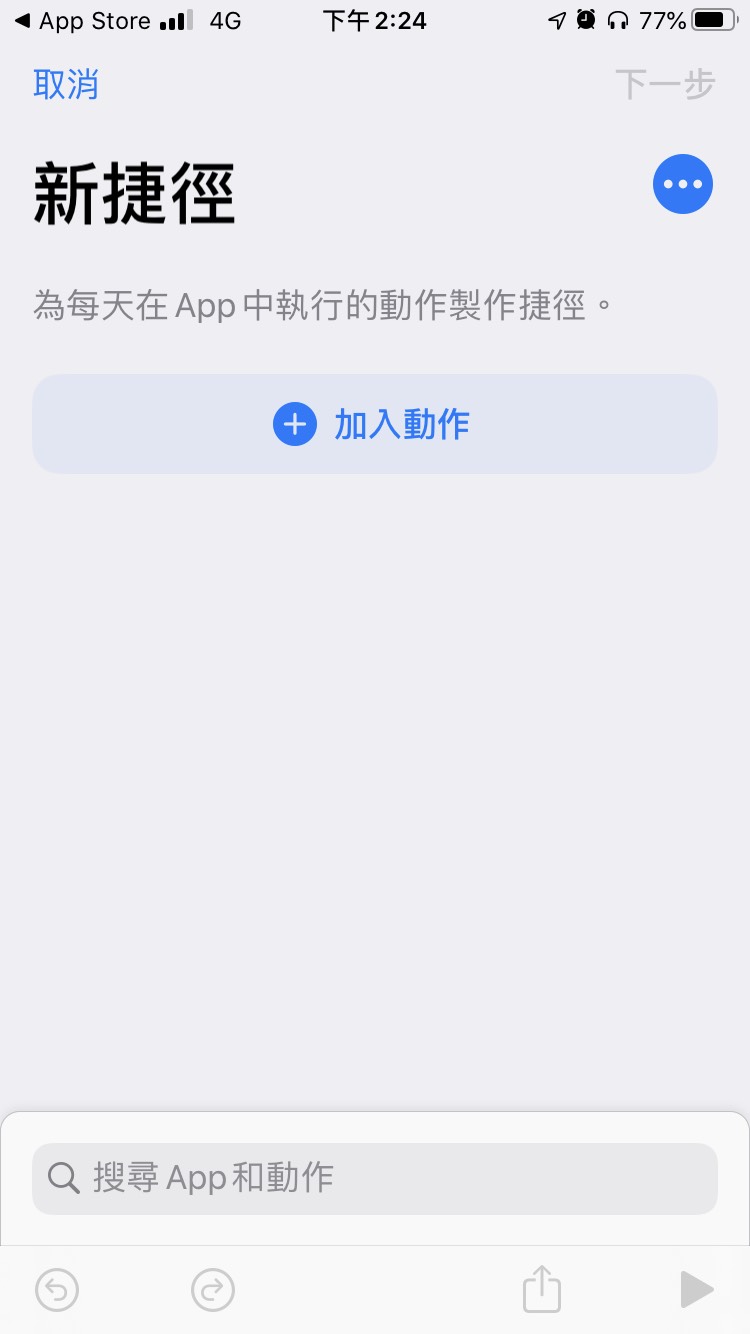Tap 取消 to cancel the new shortcut
750x1334 pixels.
coord(66,85)
